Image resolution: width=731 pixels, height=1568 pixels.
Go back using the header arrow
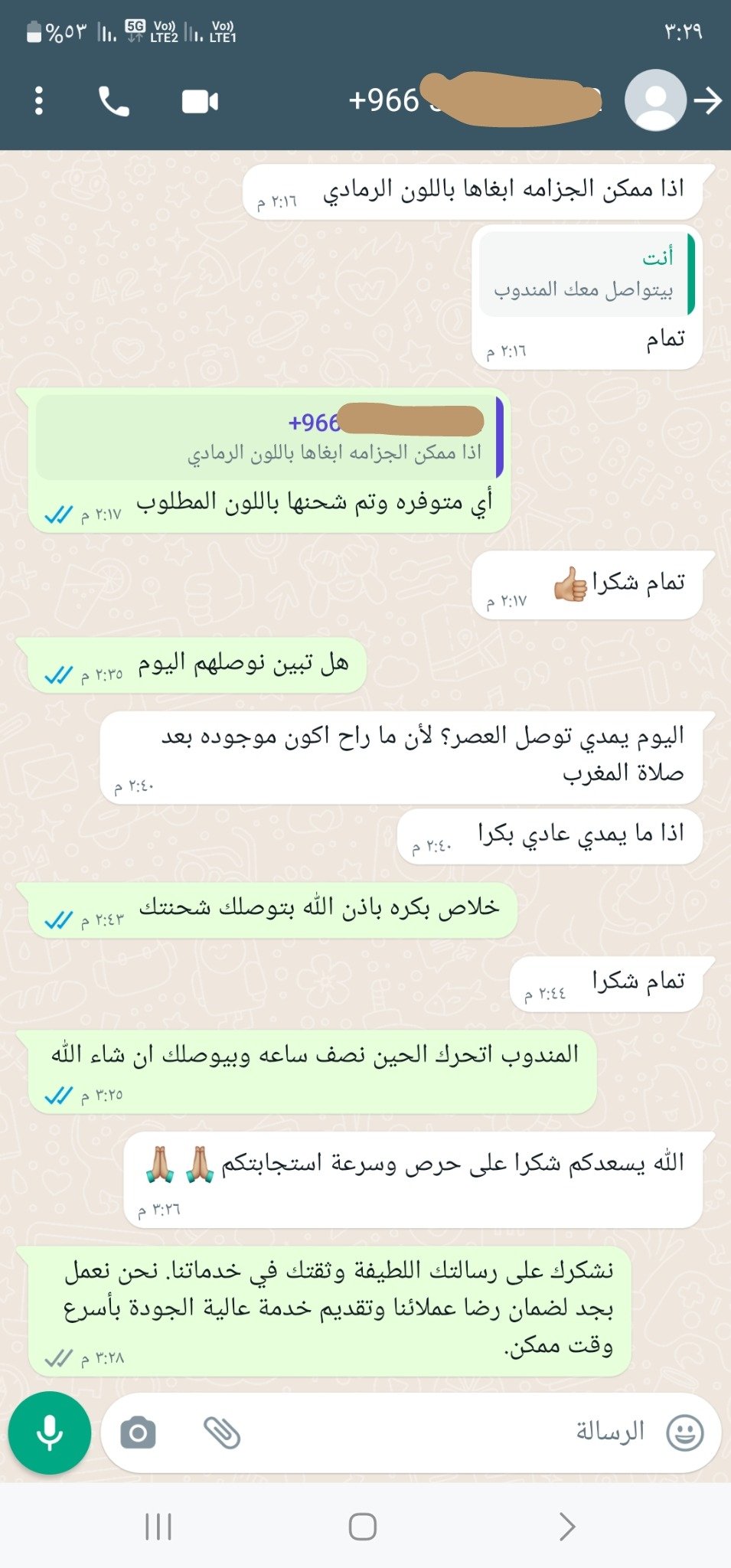click(x=709, y=100)
